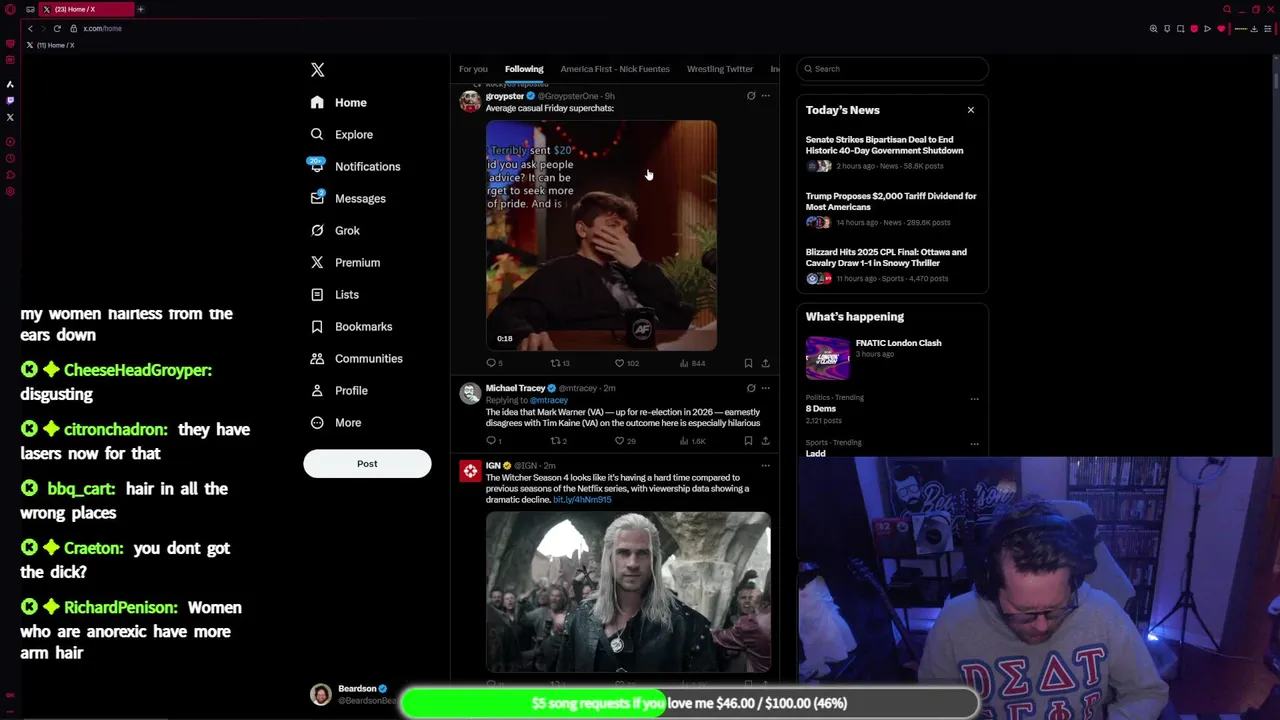Switch to the Wrestling Twitter tab
Image resolution: width=1280 pixels, height=720 pixels.
(719, 69)
